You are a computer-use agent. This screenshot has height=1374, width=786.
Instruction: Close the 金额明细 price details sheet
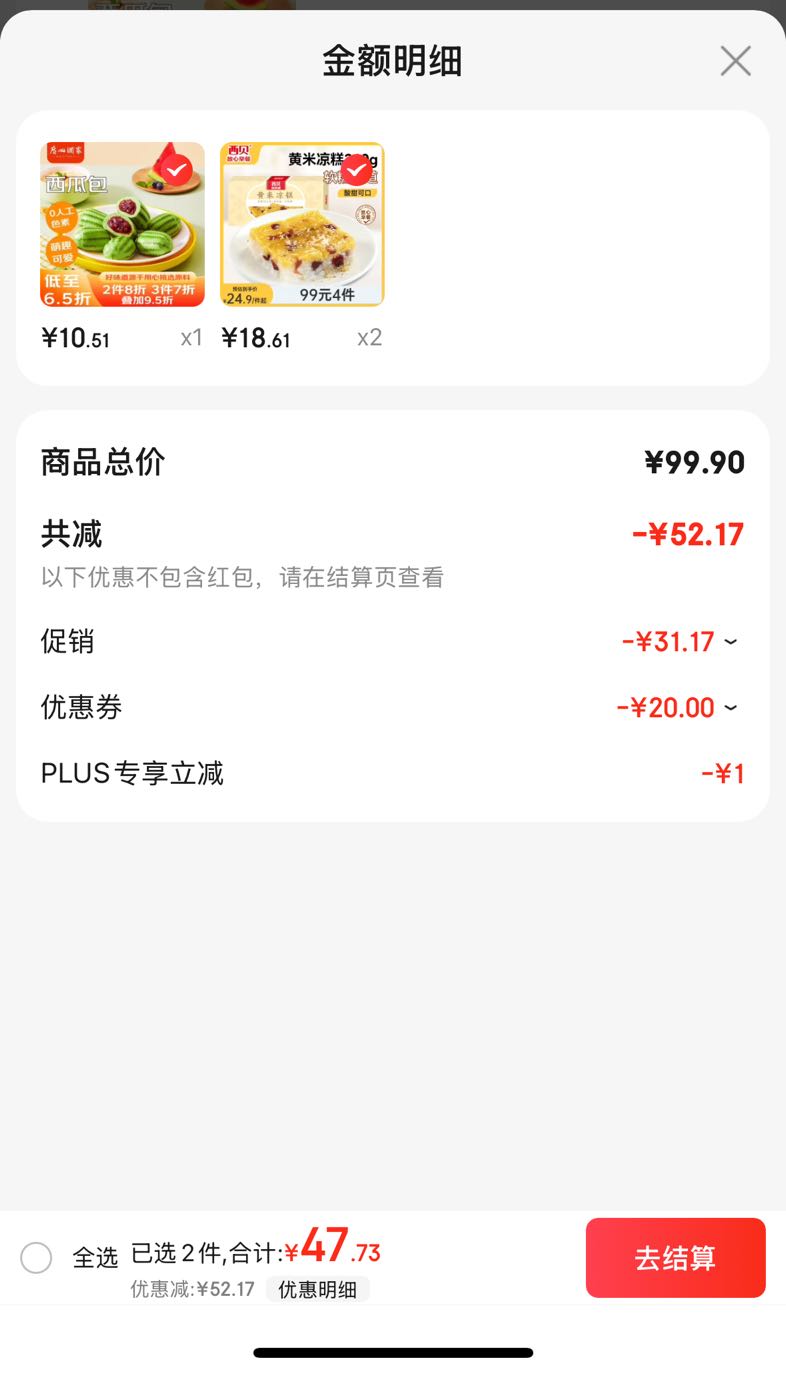click(x=735, y=62)
